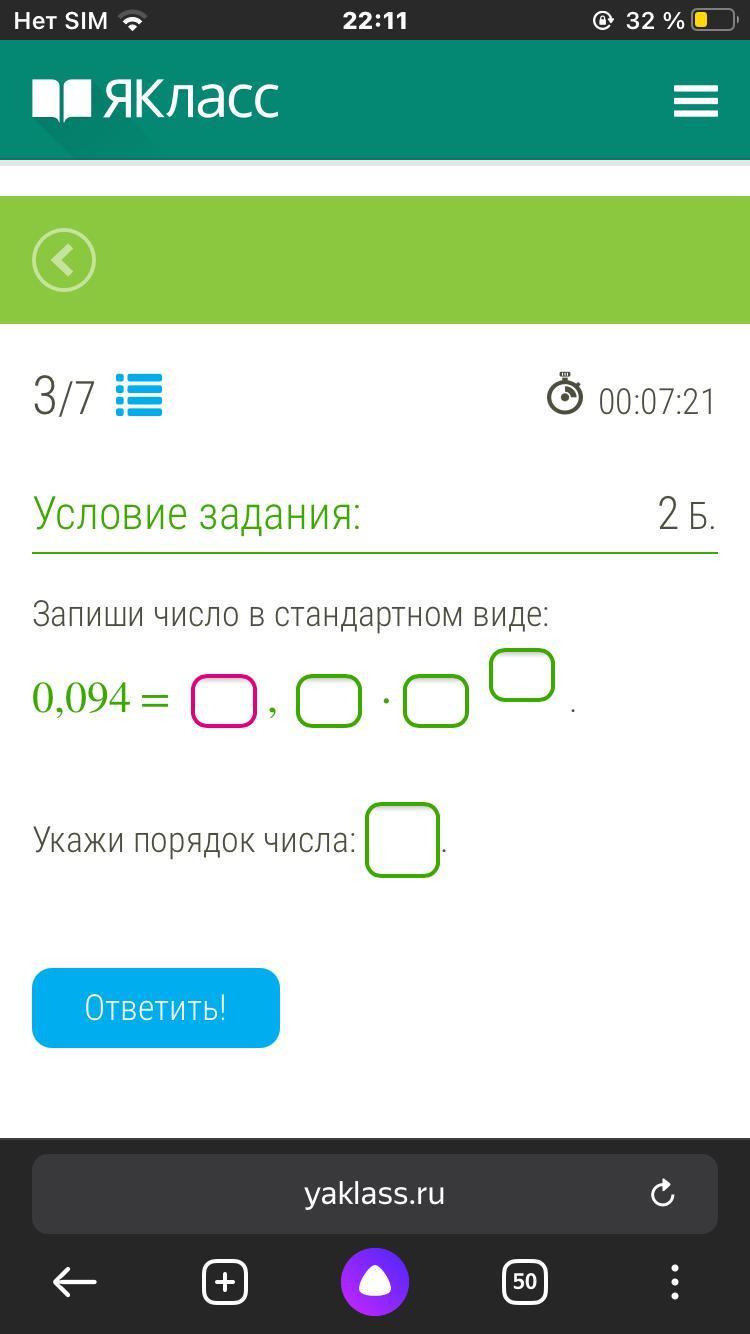
Task: Focus the base box after the multiplication dot
Action: click(x=436, y=700)
